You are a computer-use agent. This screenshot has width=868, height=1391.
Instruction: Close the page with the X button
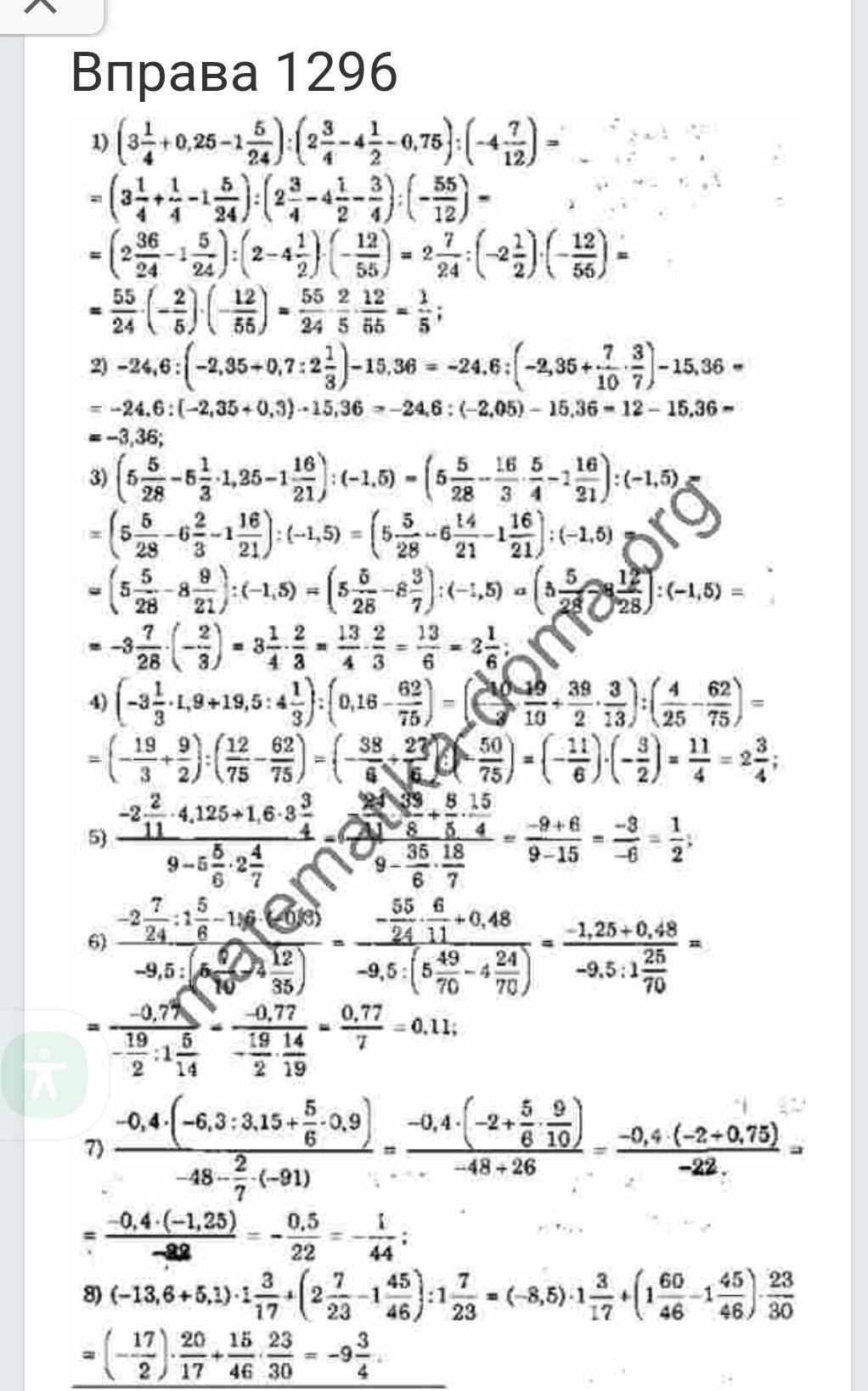[40, 7]
